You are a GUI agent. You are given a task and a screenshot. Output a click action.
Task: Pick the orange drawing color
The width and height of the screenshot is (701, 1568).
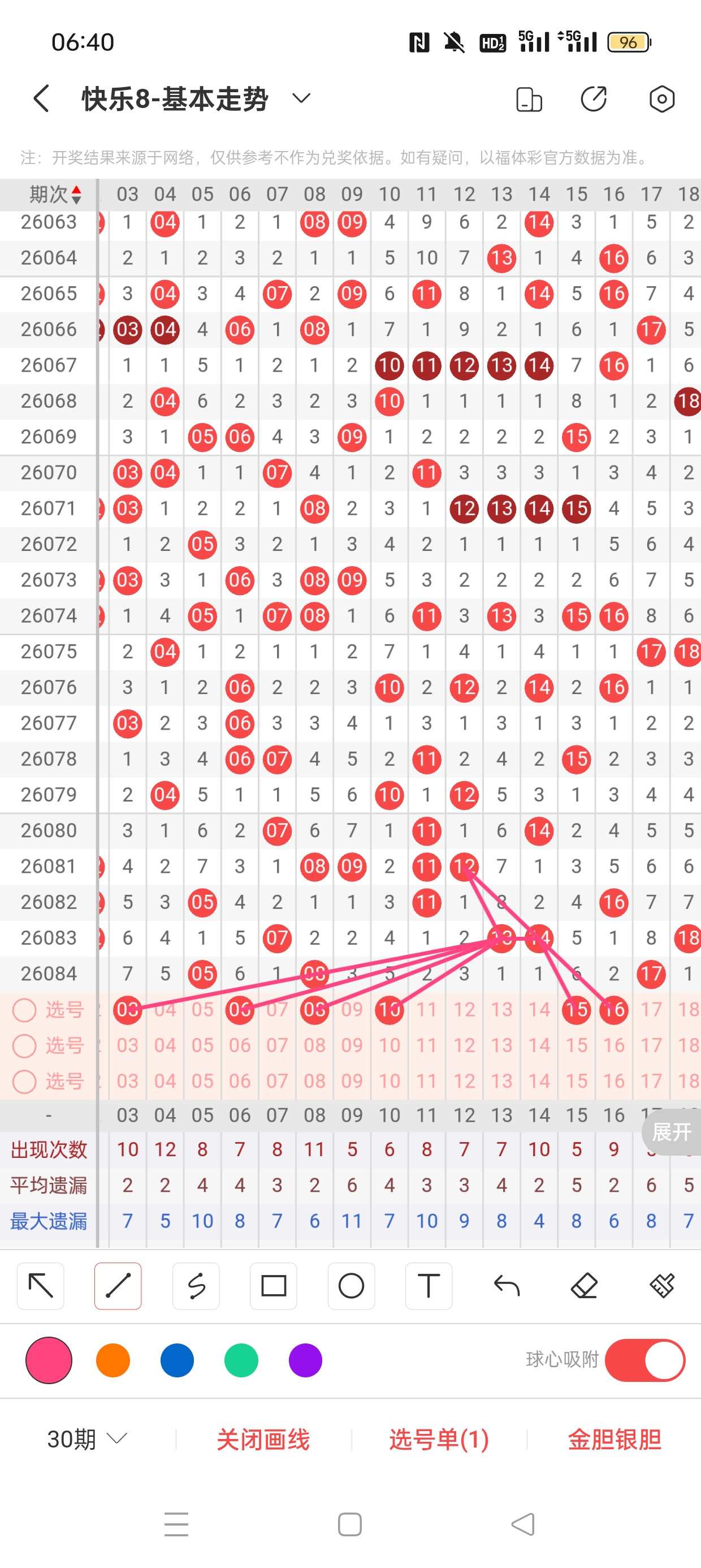[113, 1360]
